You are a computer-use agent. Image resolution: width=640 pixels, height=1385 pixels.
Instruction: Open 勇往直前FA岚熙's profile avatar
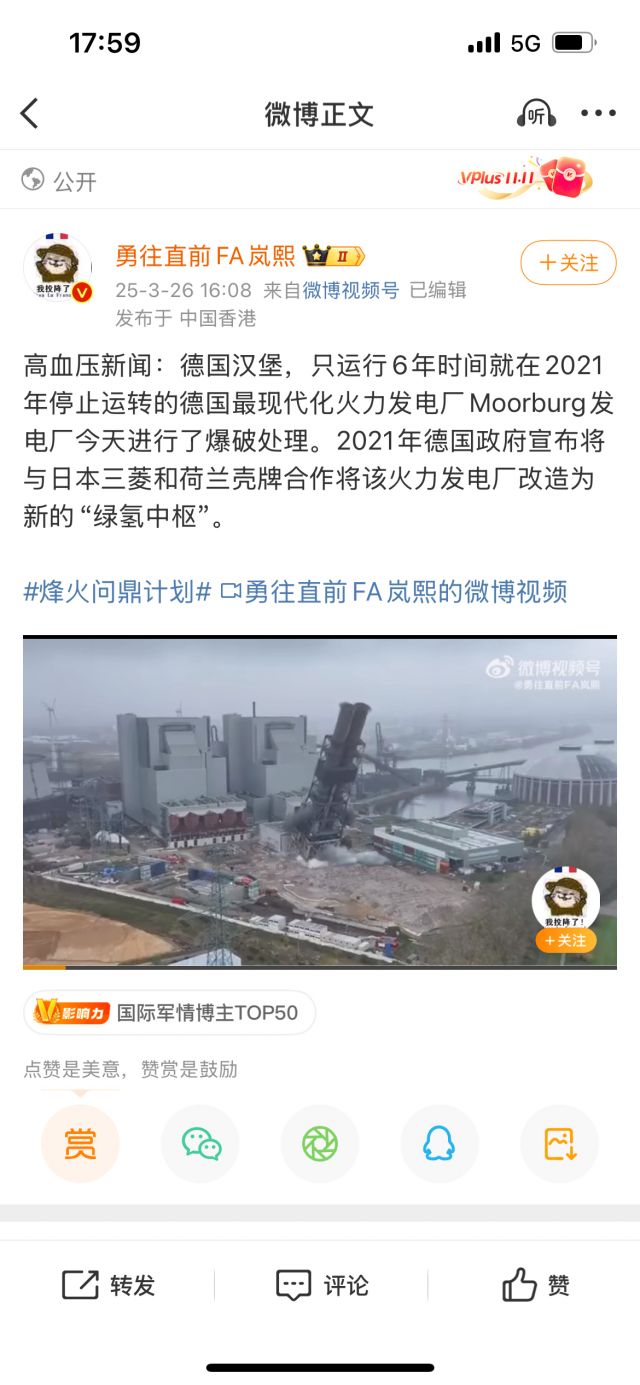58,268
